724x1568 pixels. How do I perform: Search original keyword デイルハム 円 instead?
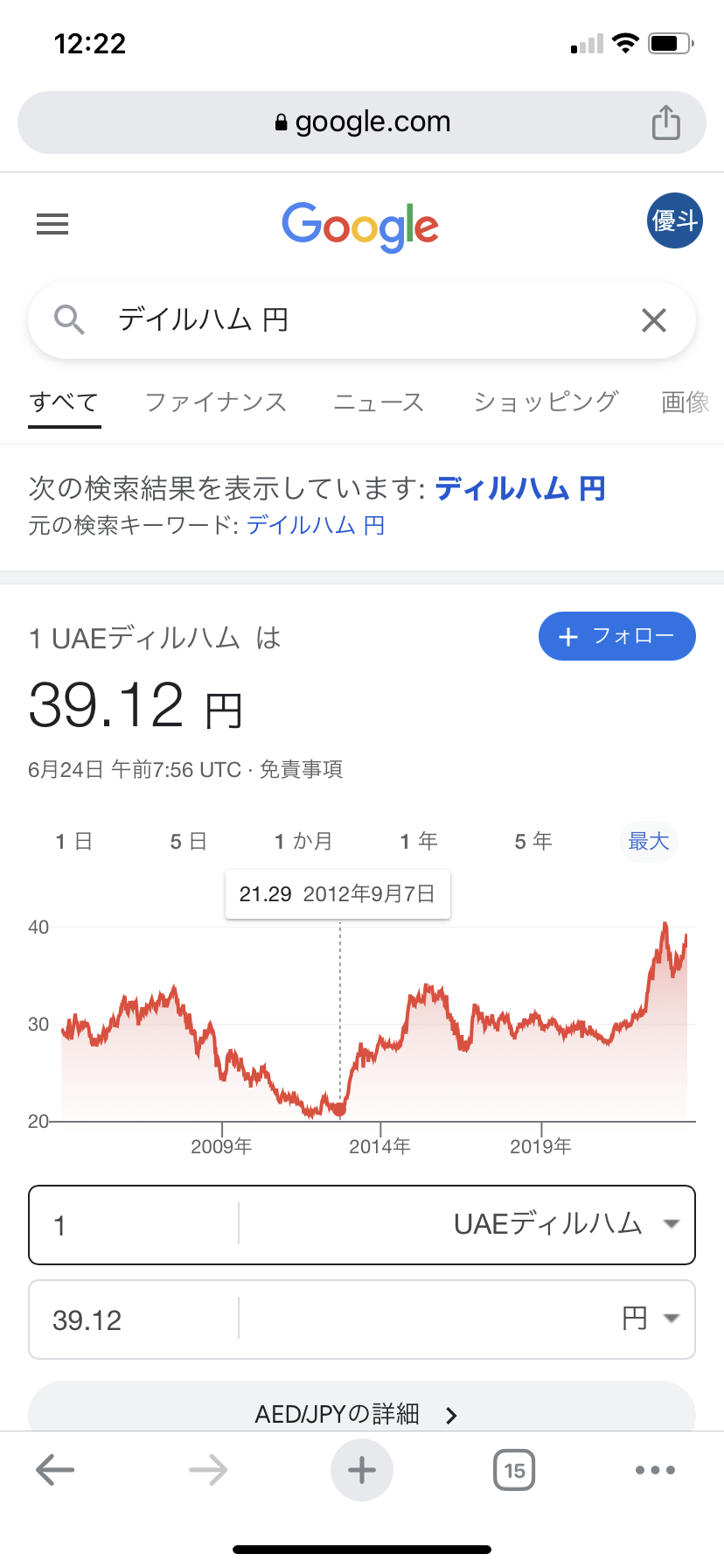click(316, 525)
